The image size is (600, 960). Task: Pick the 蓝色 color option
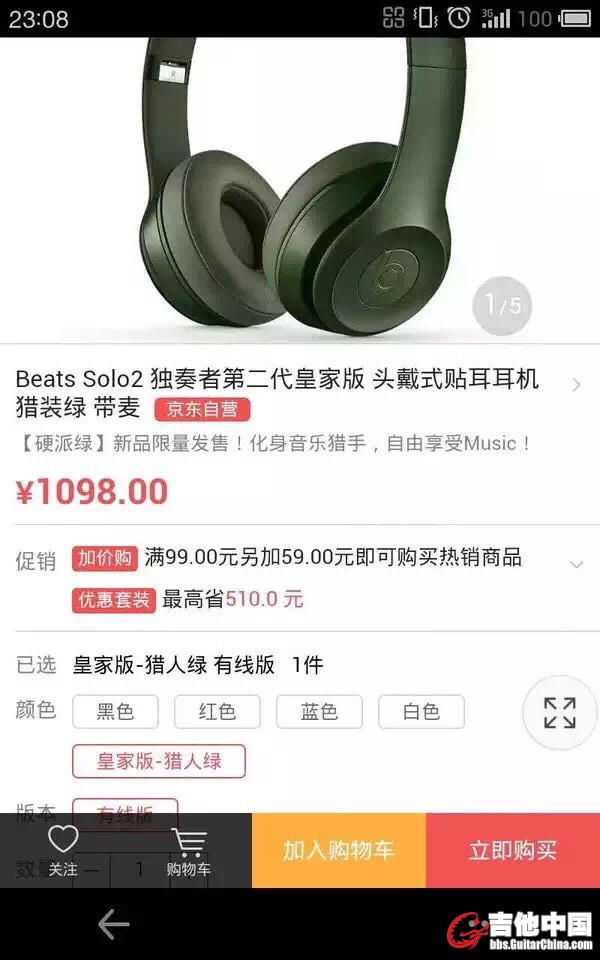[319, 712]
